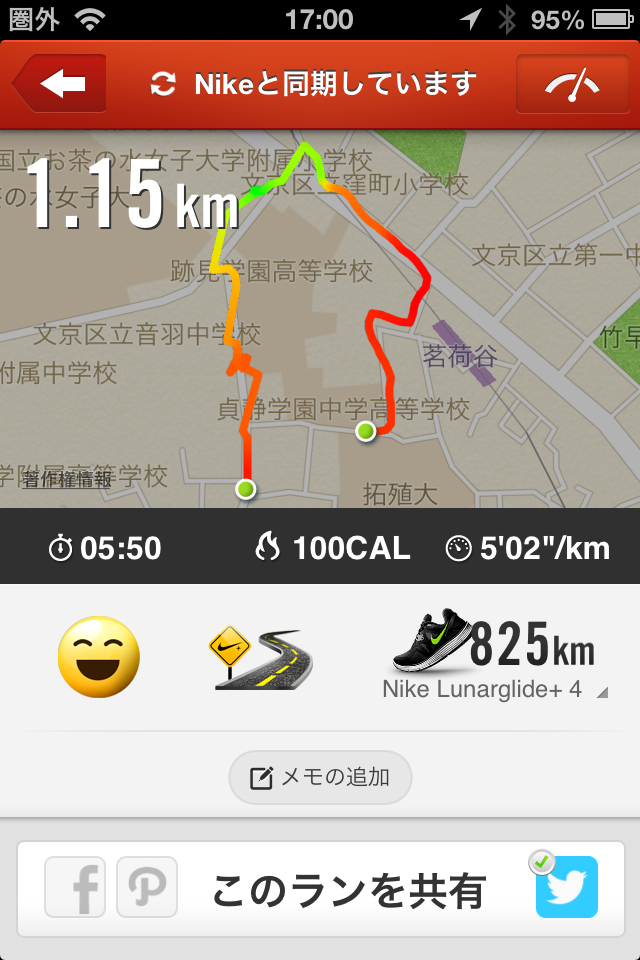
Task: Select the Pinterest-style share icon
Action: [147, 887]
